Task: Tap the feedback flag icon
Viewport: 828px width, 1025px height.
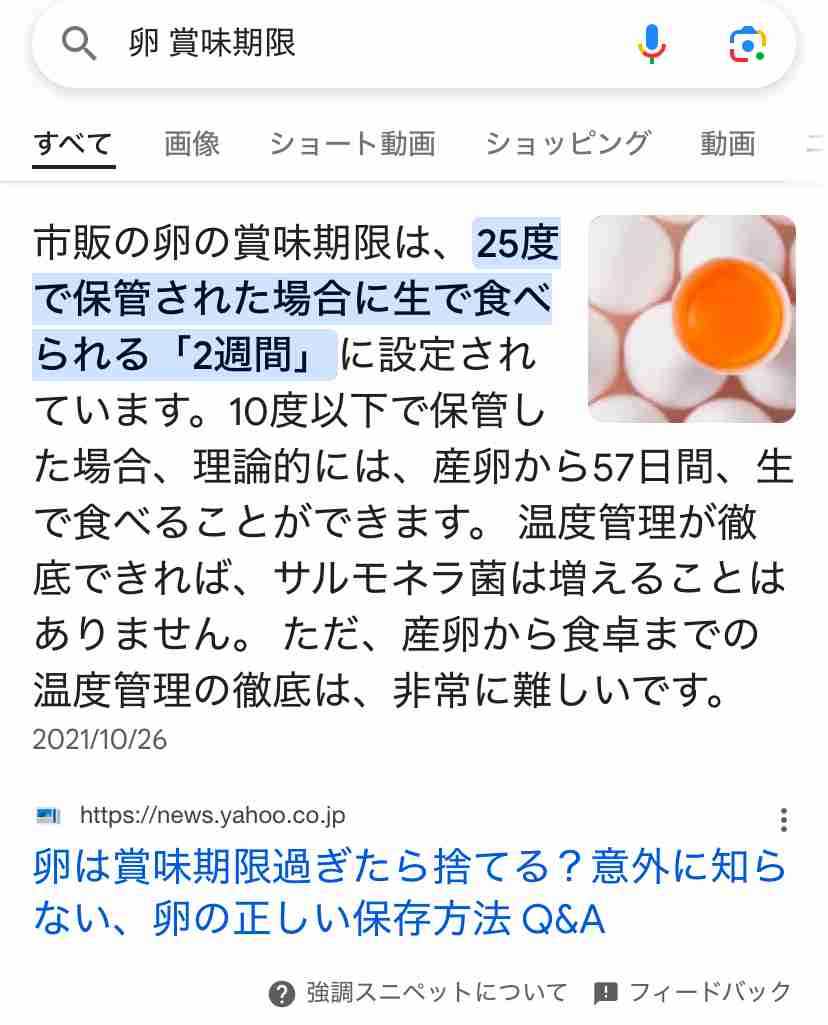Action: (610, 992)
